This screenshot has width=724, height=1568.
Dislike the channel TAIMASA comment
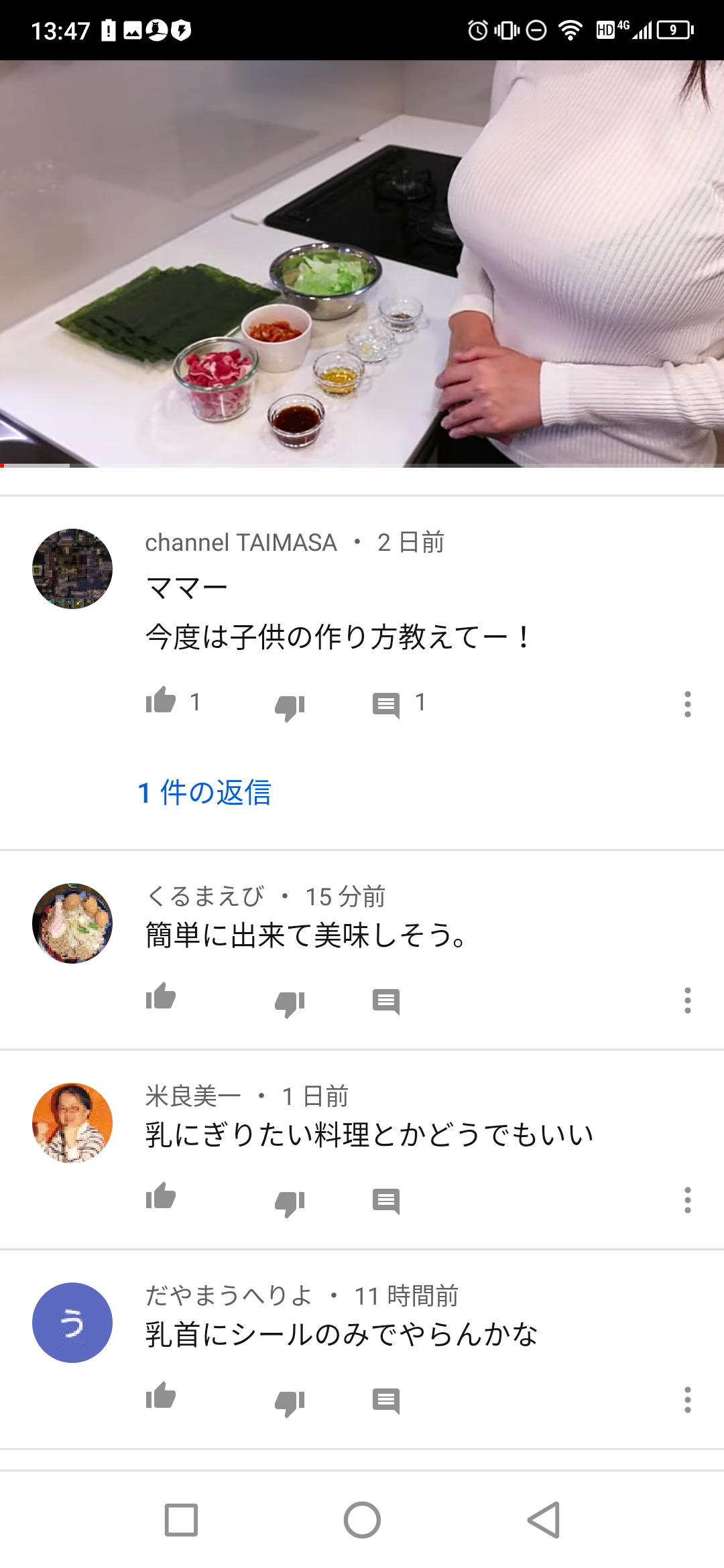(290, 706)
